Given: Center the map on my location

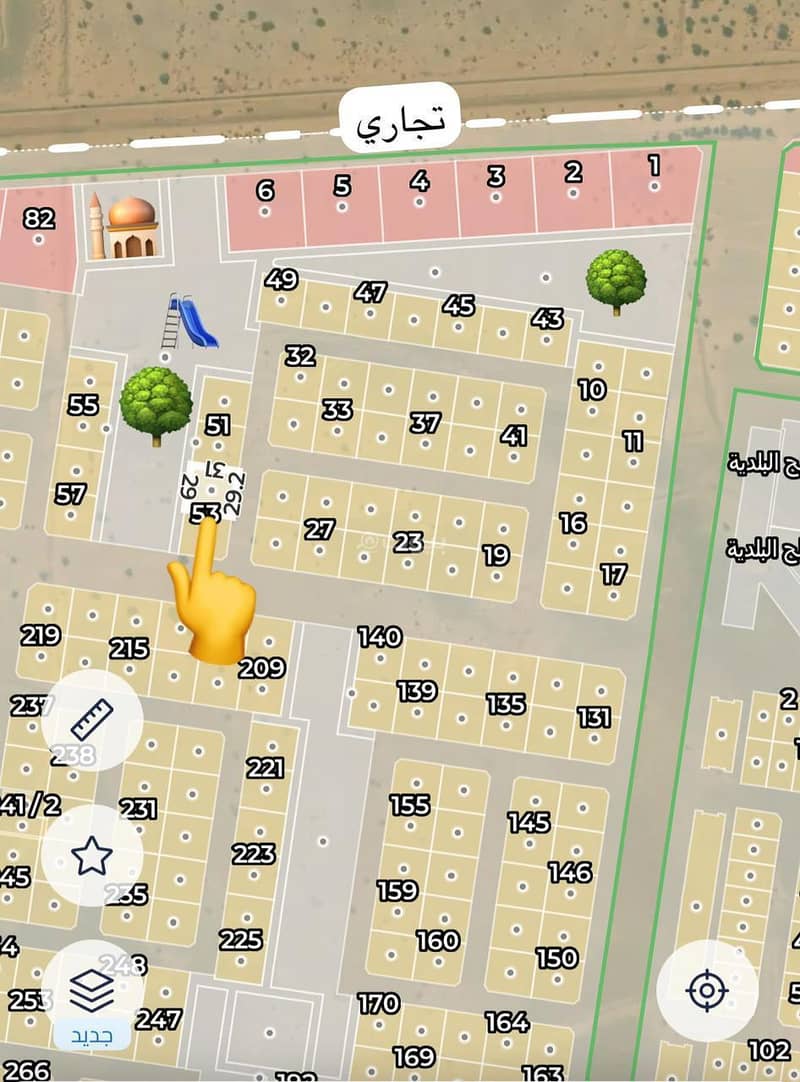Looking at the screenshot, I should coord(707,990).
